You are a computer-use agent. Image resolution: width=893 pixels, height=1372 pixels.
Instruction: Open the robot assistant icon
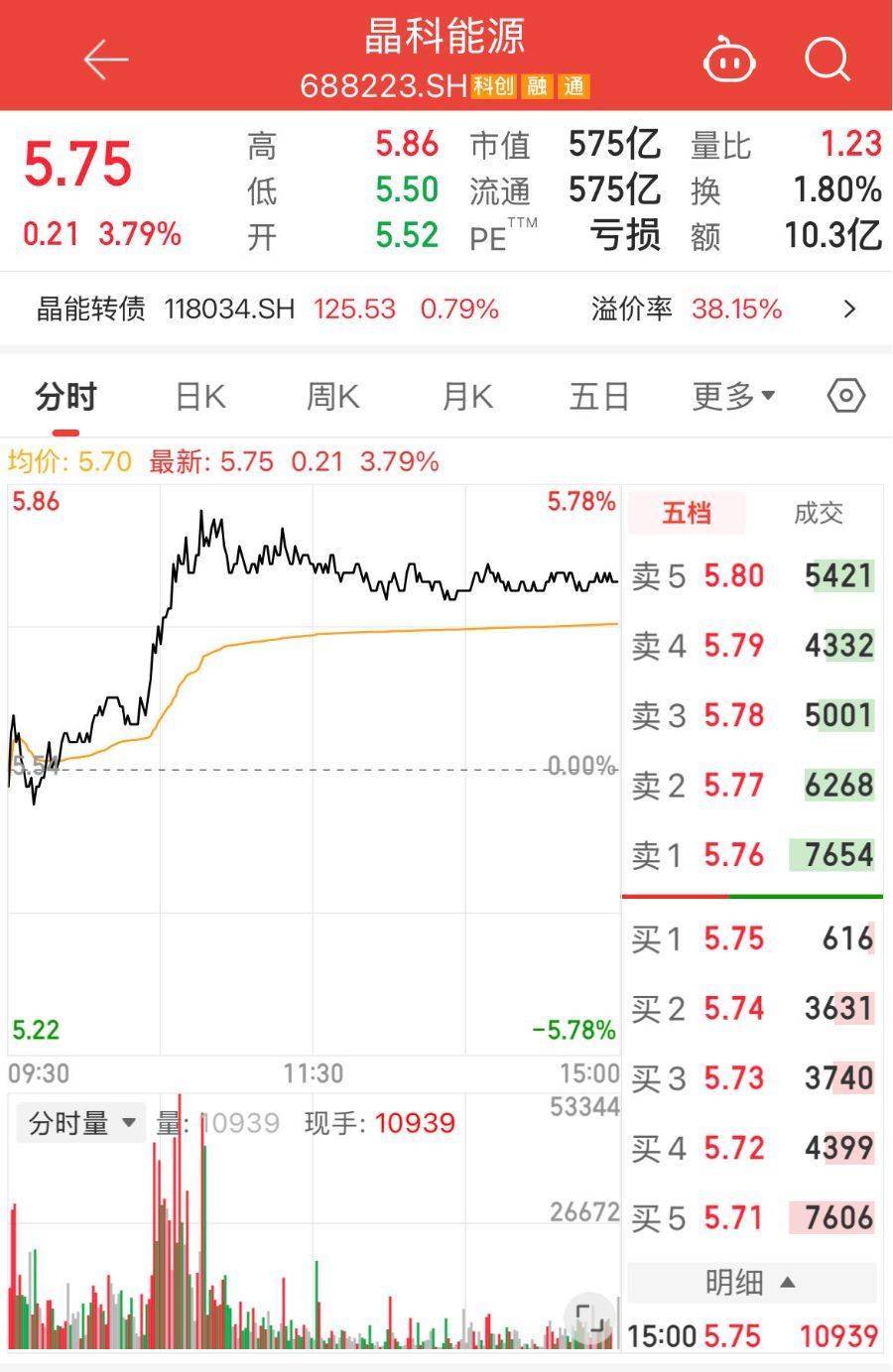click(x=729, y=61)
